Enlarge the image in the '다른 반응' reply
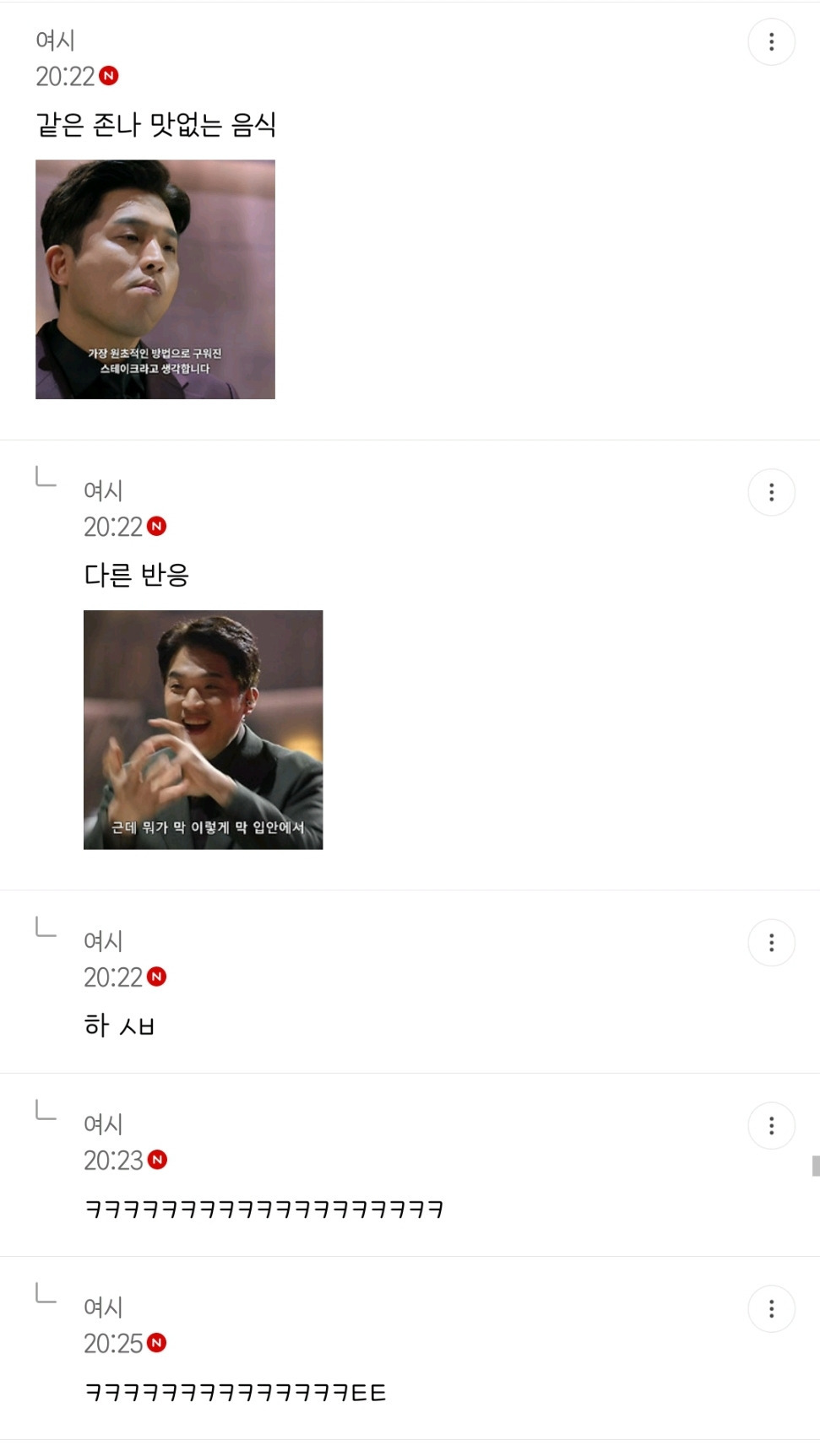 point(203,729)
